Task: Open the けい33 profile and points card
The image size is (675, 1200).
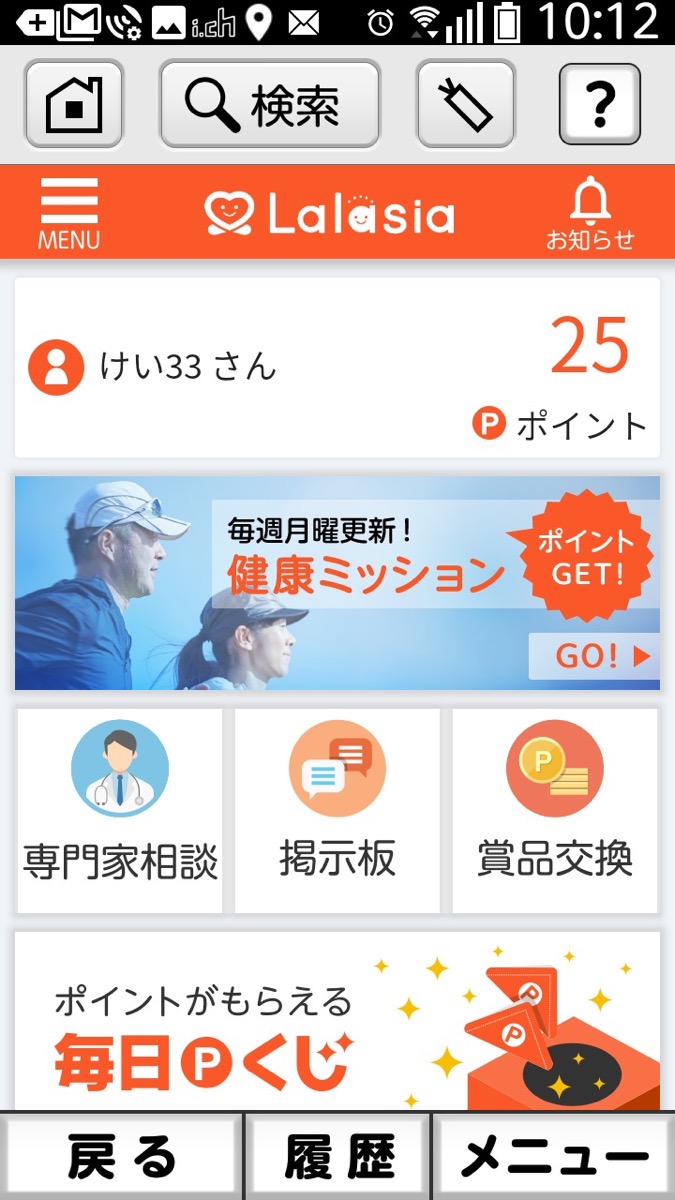Action: [337, 367]
